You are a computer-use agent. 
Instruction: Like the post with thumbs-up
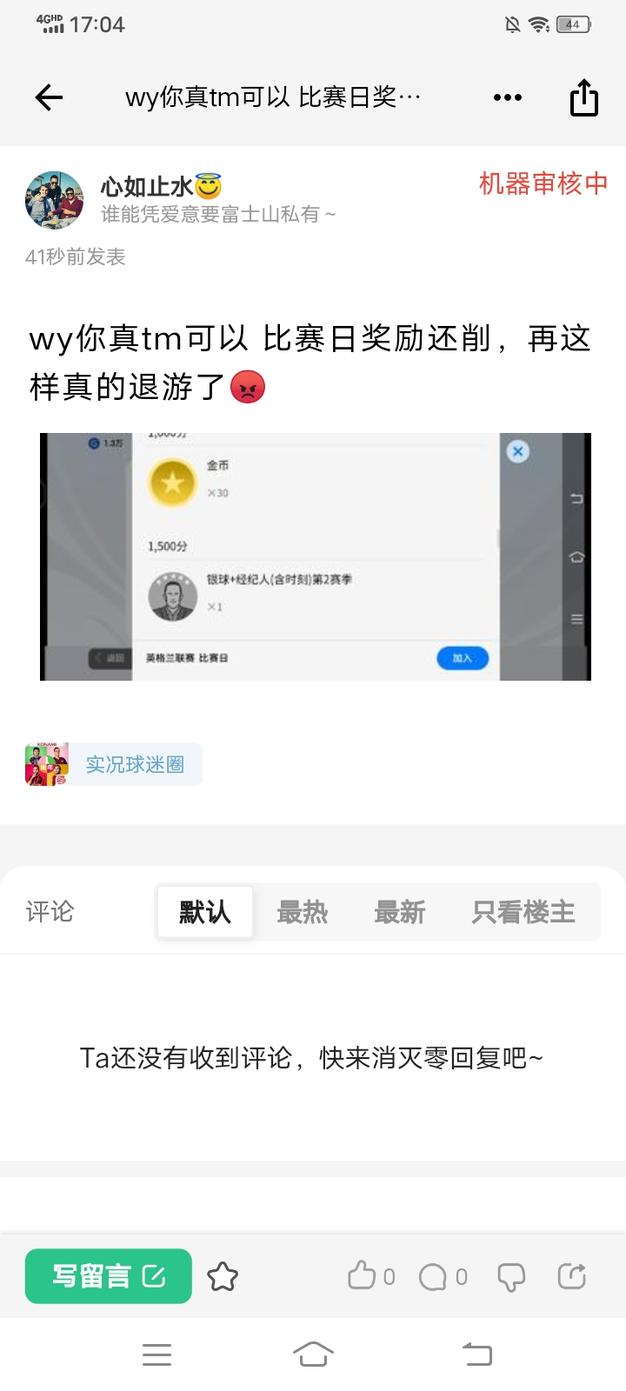(362, 1276)
